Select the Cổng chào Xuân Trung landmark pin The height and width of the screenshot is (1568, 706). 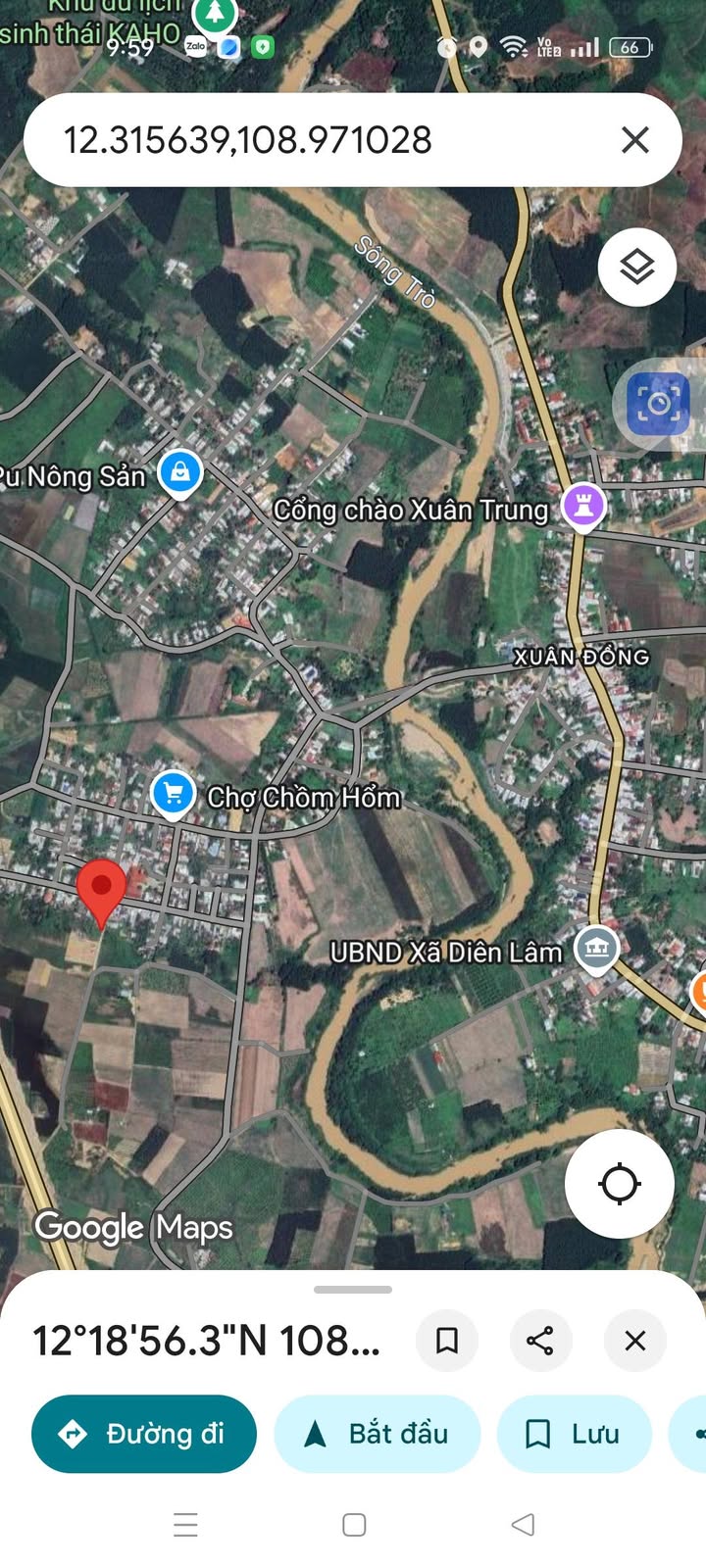point(583,506)
